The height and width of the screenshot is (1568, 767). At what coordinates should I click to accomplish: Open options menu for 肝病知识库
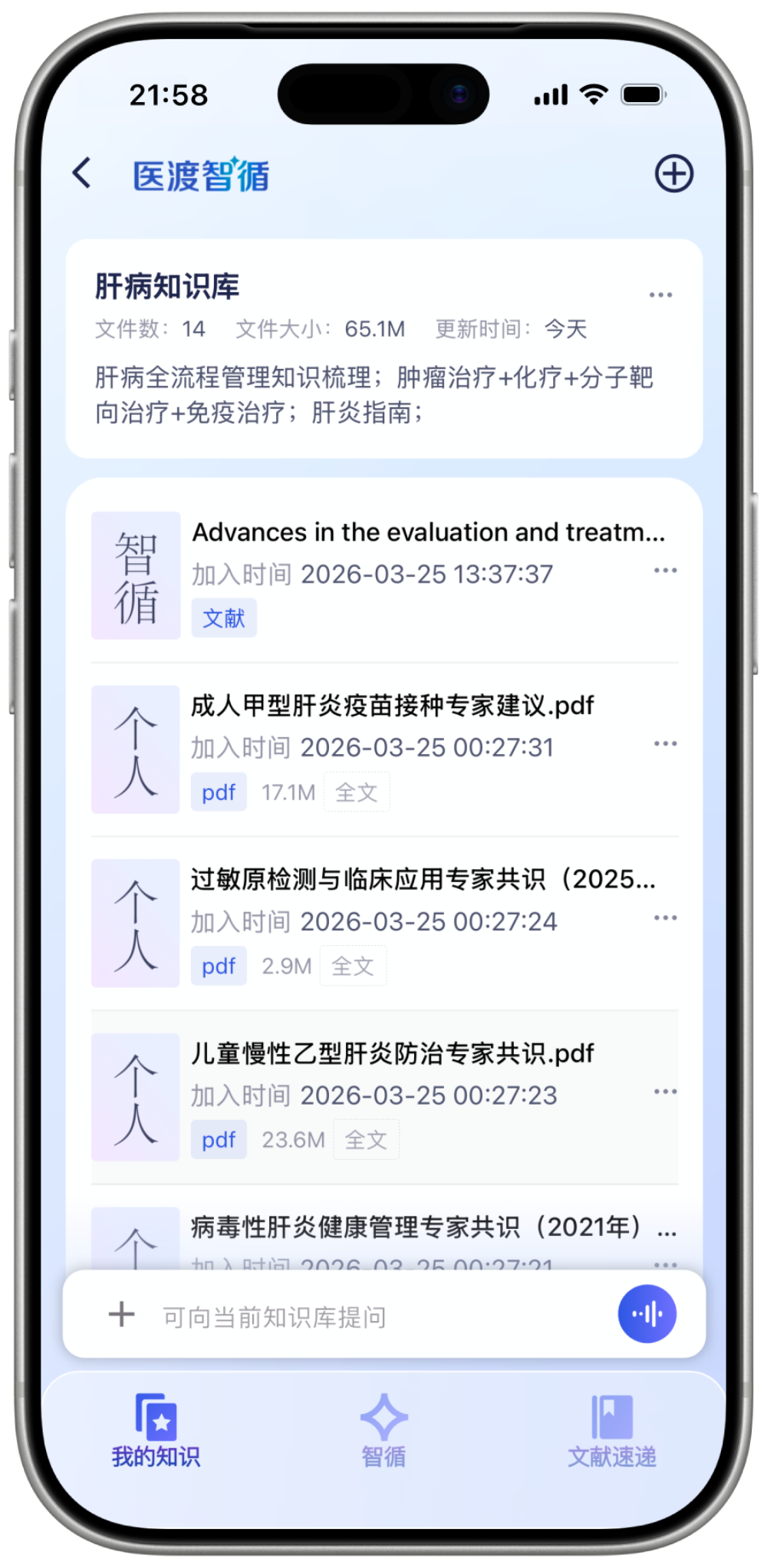point(661,295)
